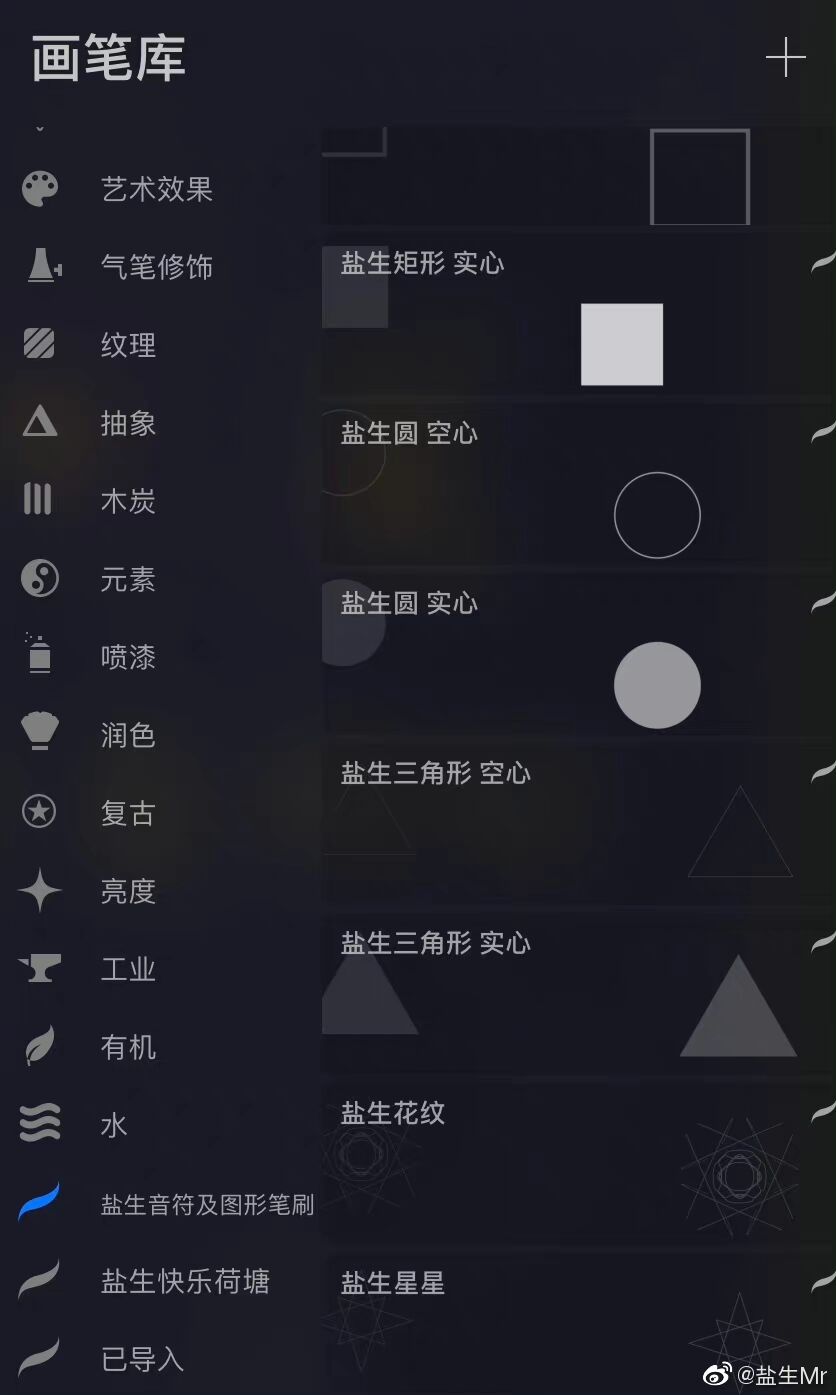Open the 盐生快乐荷塘 brush set

(185, 1281)
